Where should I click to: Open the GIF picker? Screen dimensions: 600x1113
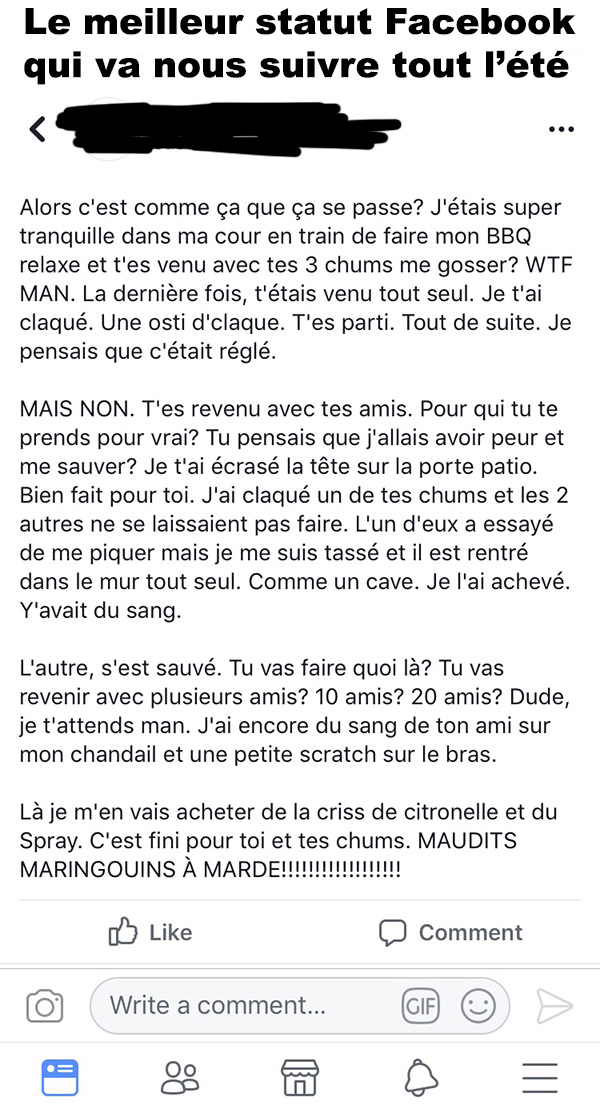420,1006
